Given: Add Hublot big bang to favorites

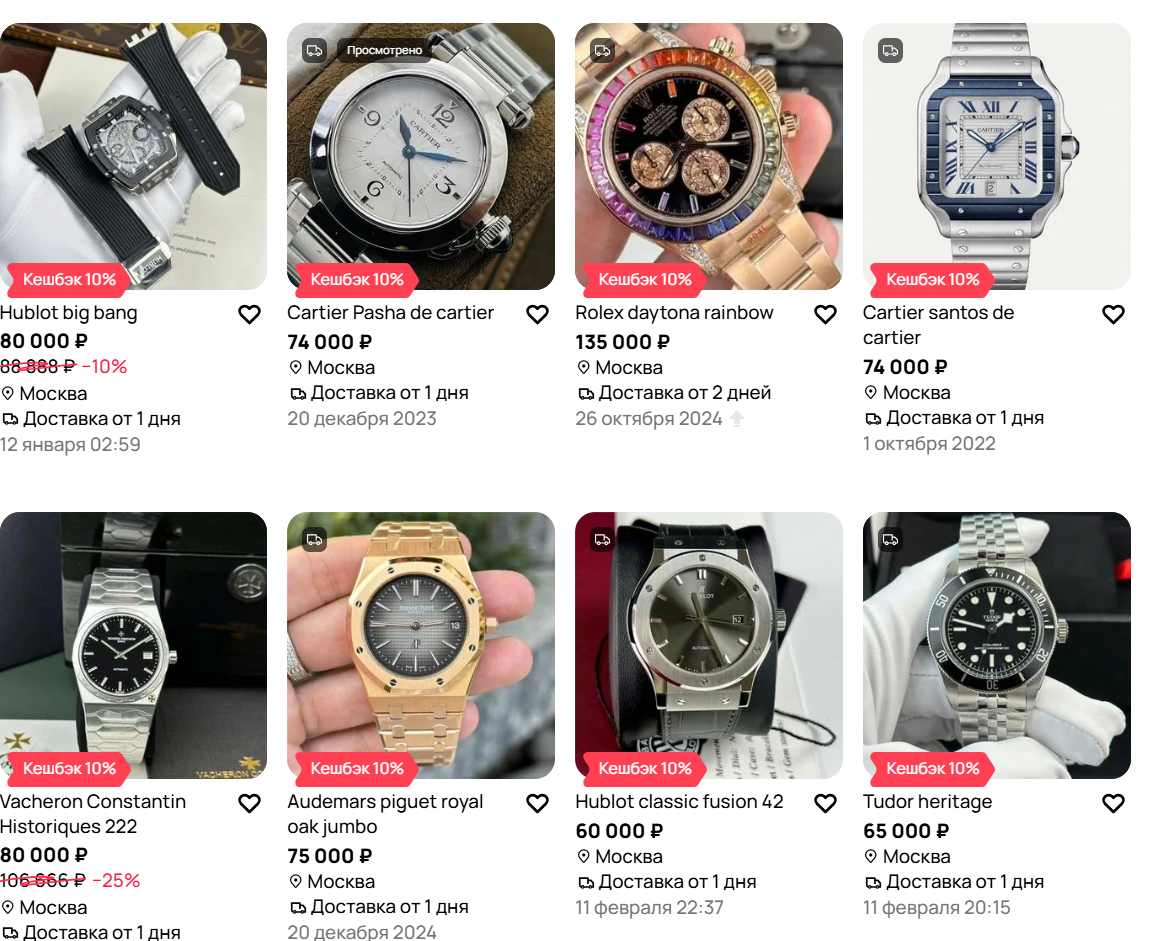Looking at the screenshot, I should coord(249,315).
